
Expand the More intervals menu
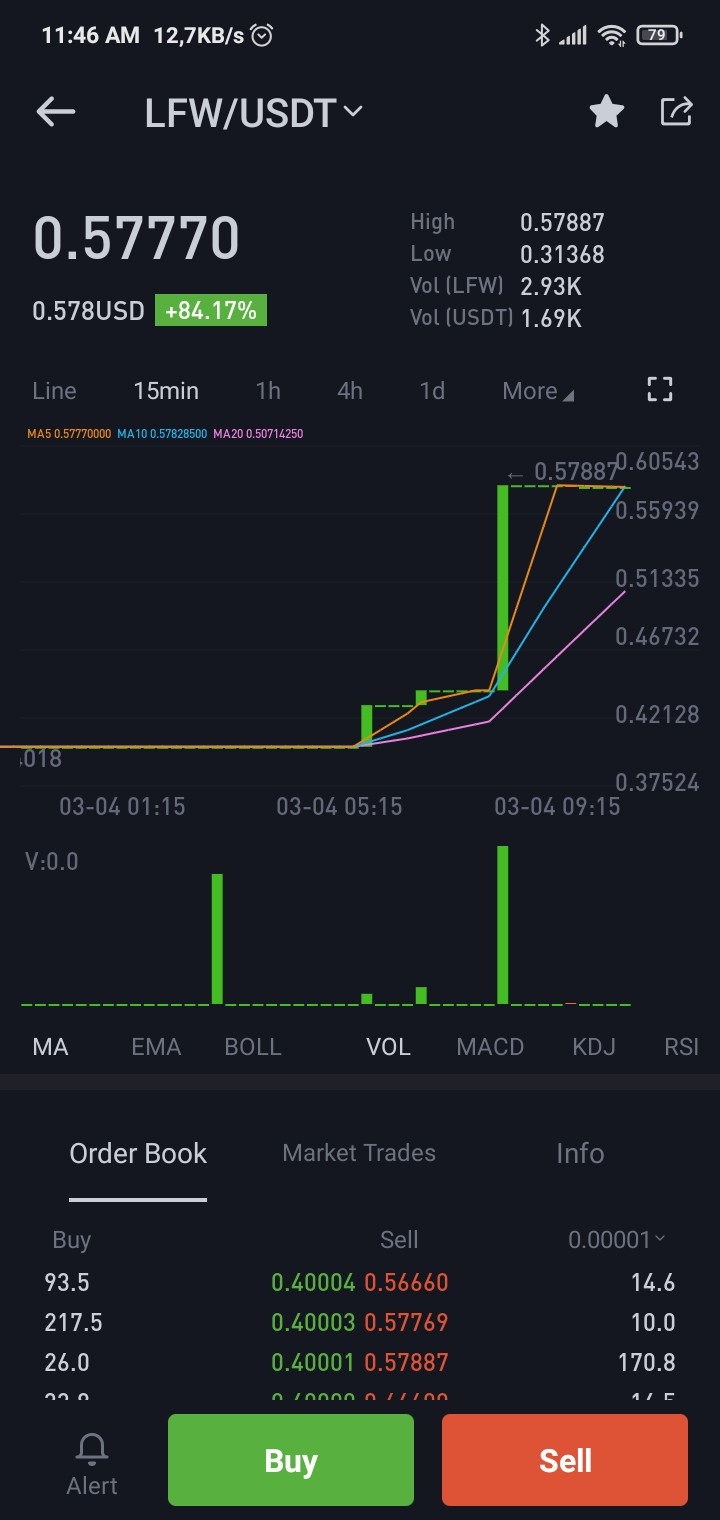point(538,391)
